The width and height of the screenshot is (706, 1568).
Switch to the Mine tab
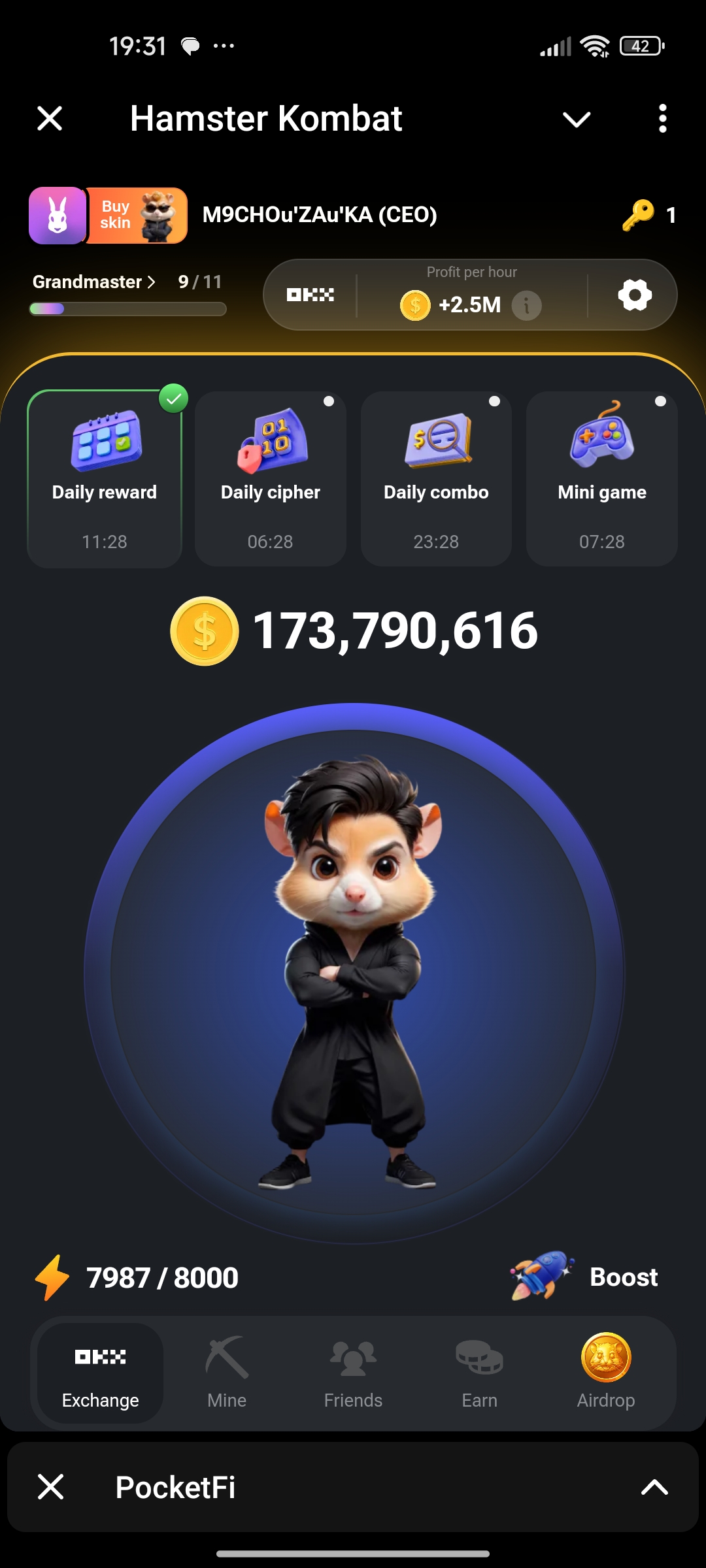227,1372
